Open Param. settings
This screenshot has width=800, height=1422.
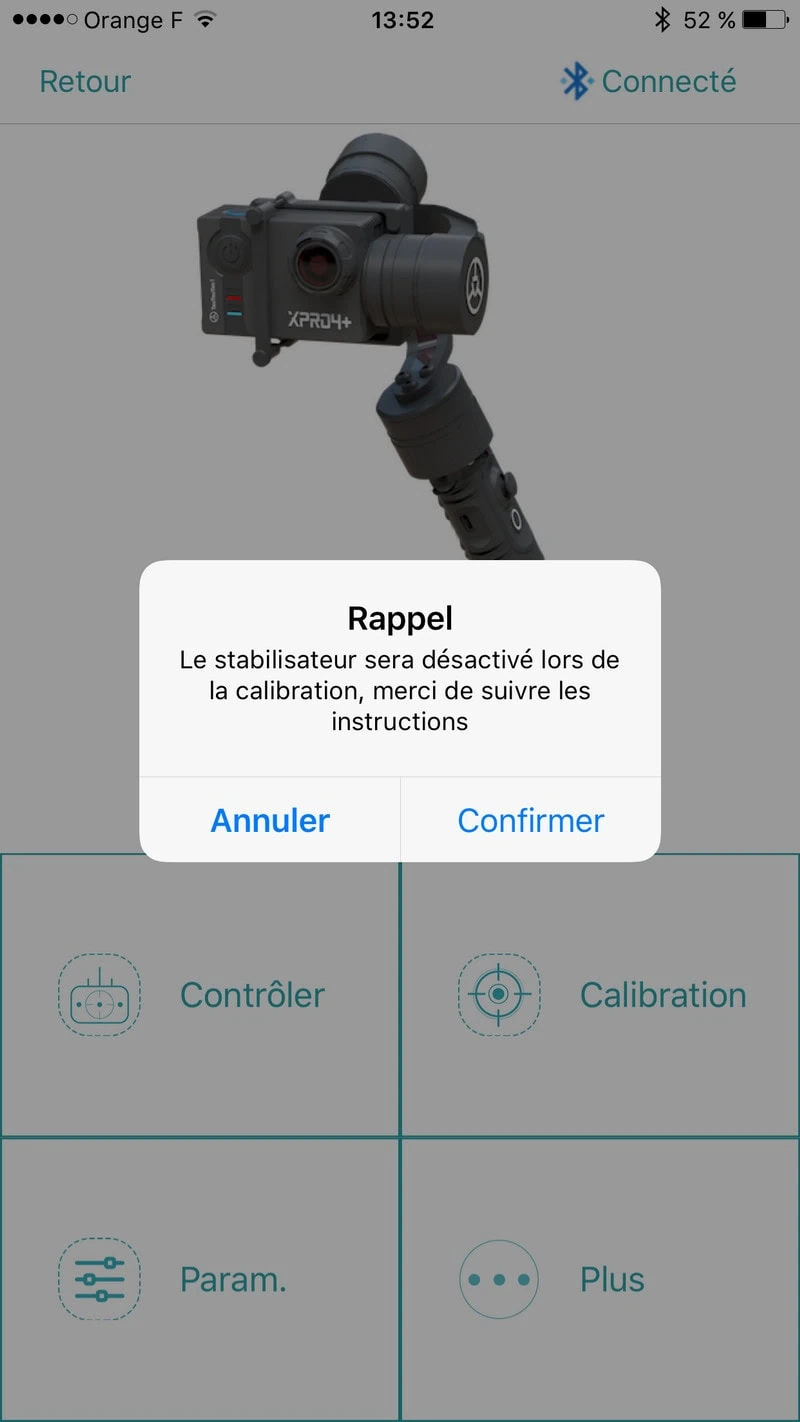(200, 1280)
